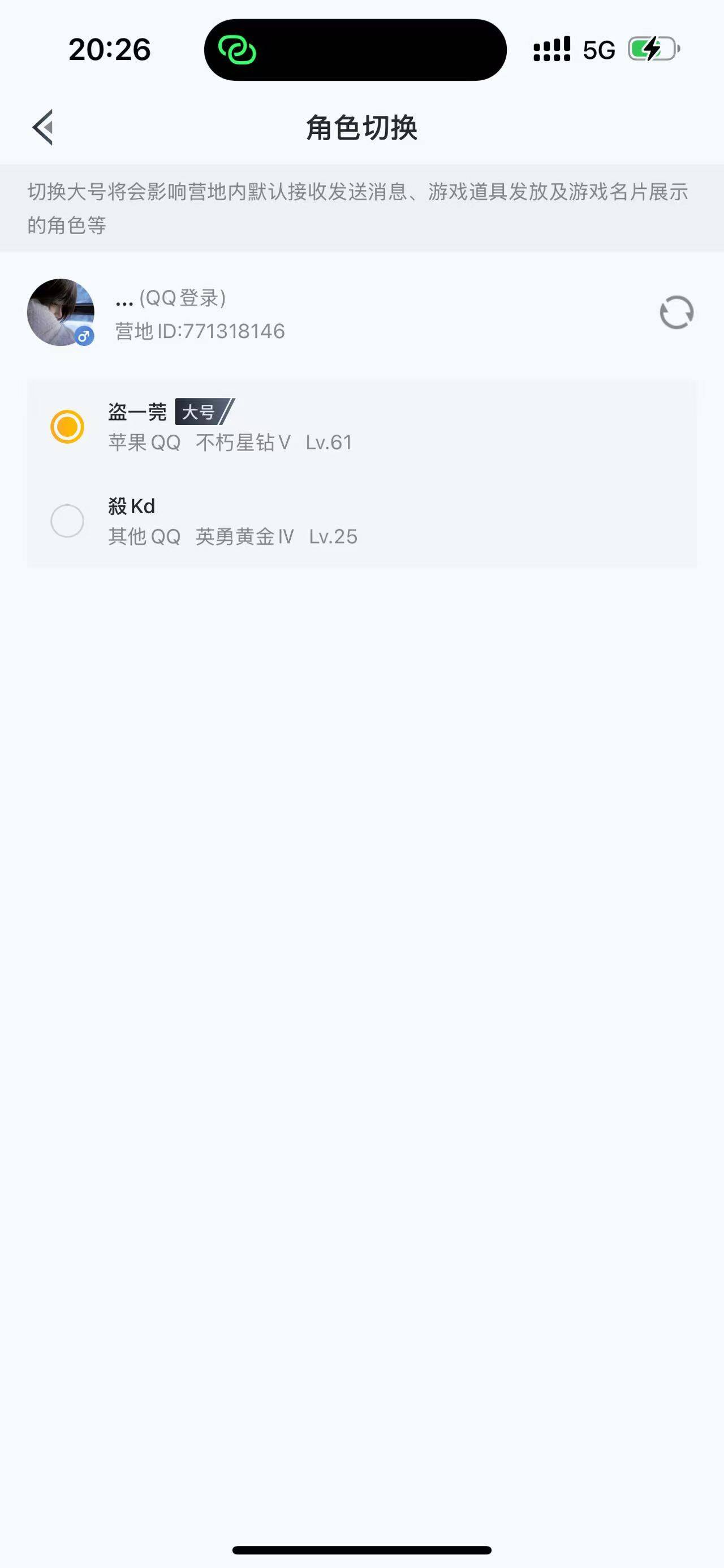
Task: Tap the 大号 badge next to 盗一莞
Action: (202, 412)
